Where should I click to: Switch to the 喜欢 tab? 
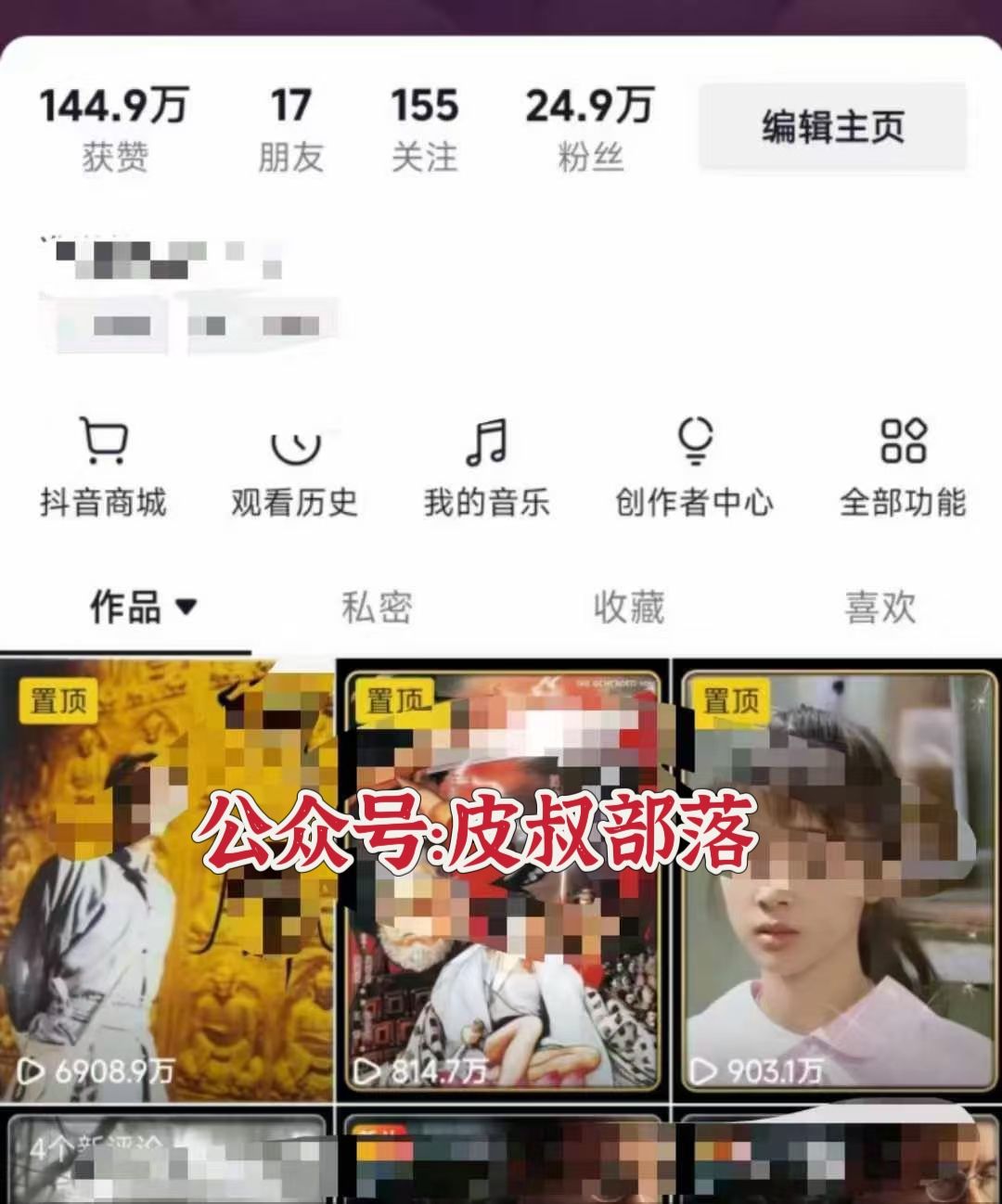click(x=880, y=608)
